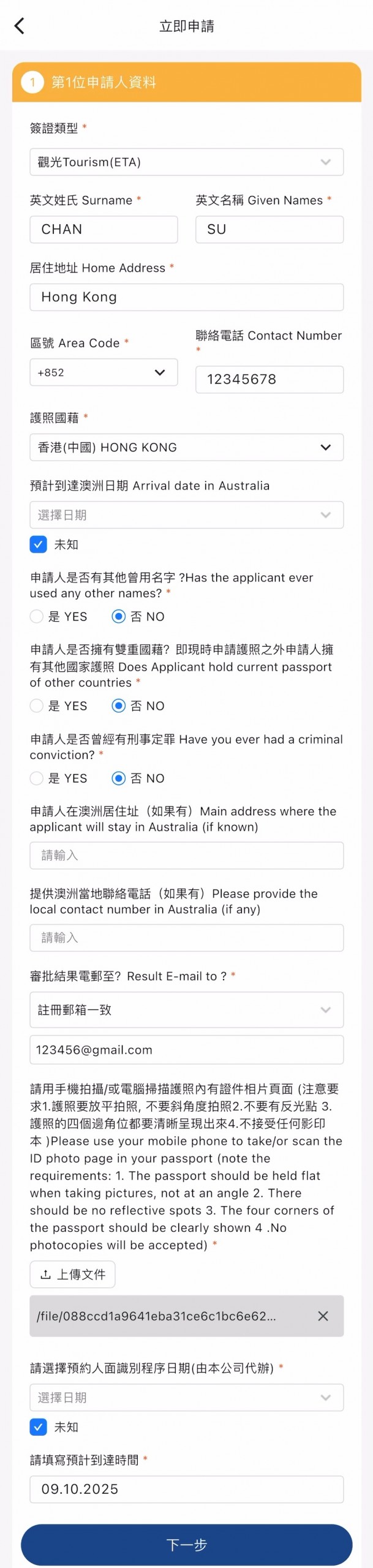This screenshot has height=1568, width=373.
Task: Edit the Home Address field
Action: click(186, 297)
